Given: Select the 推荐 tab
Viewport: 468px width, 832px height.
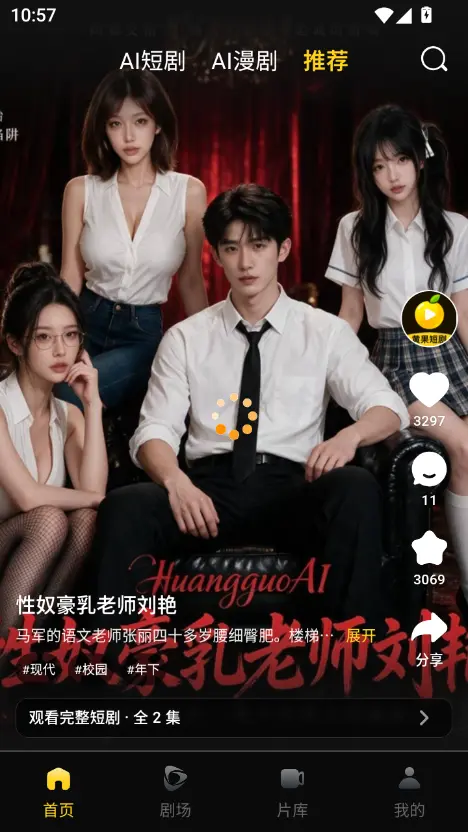Looking at the screenshot, I should [326, 61].
